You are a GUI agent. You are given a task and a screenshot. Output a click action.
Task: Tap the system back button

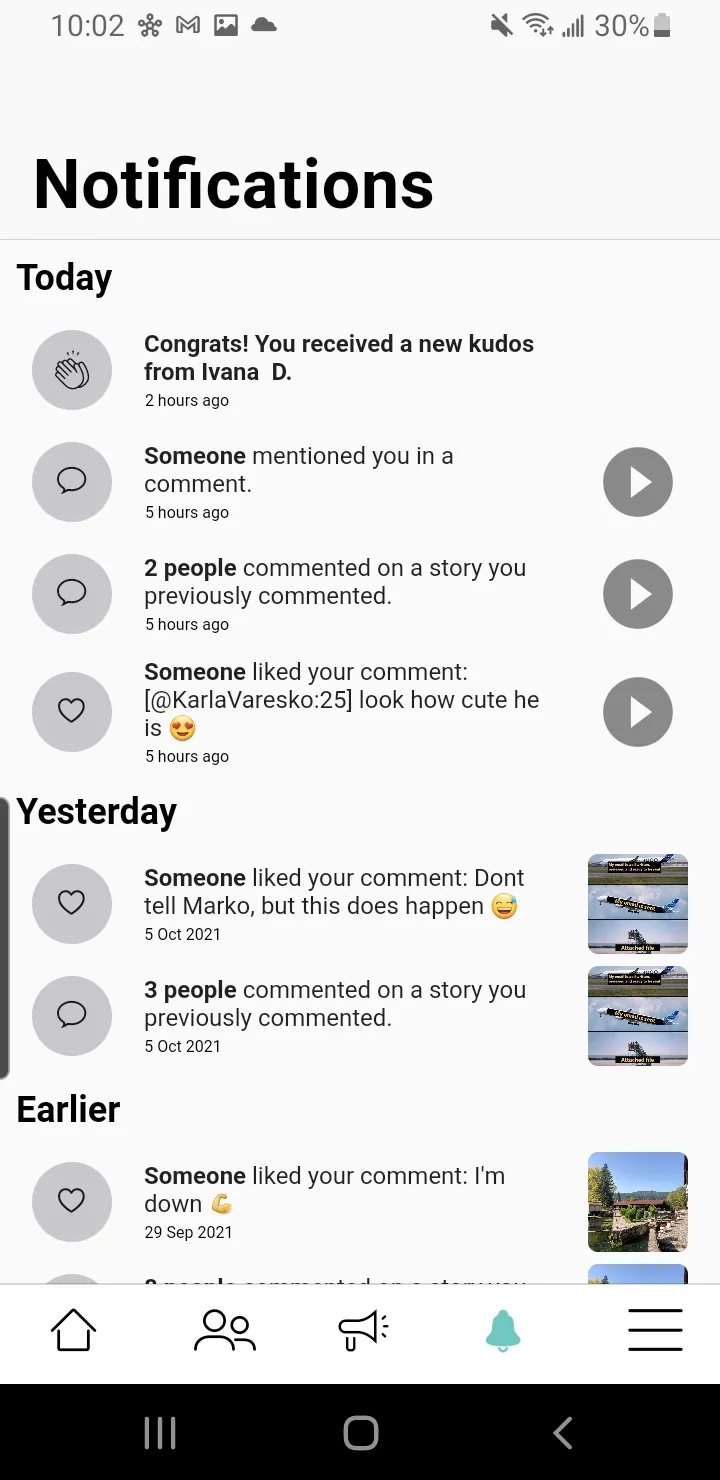coord(563,1433)
